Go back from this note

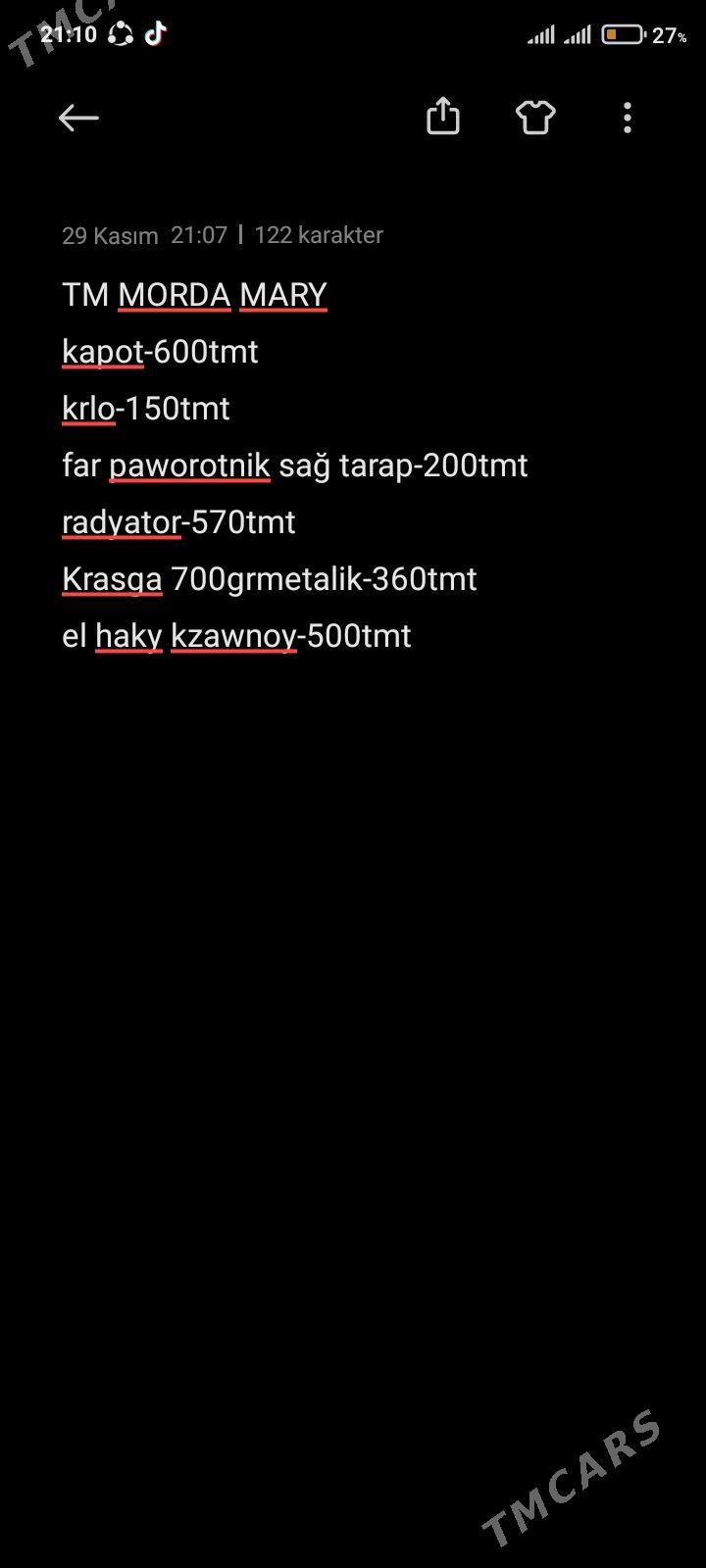pos(78,119)
